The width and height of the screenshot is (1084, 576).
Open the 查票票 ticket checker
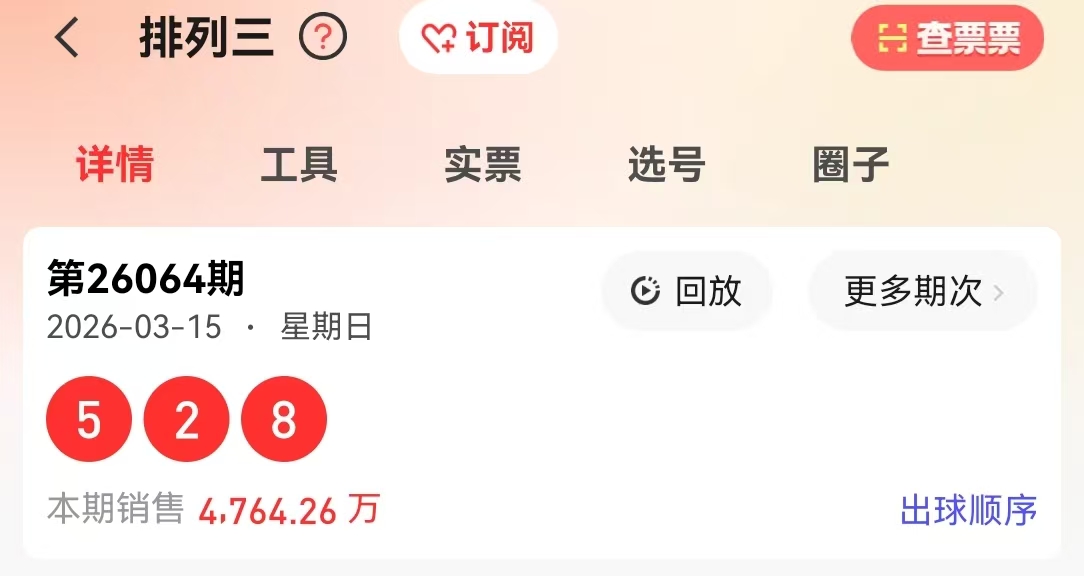[947, 39]
